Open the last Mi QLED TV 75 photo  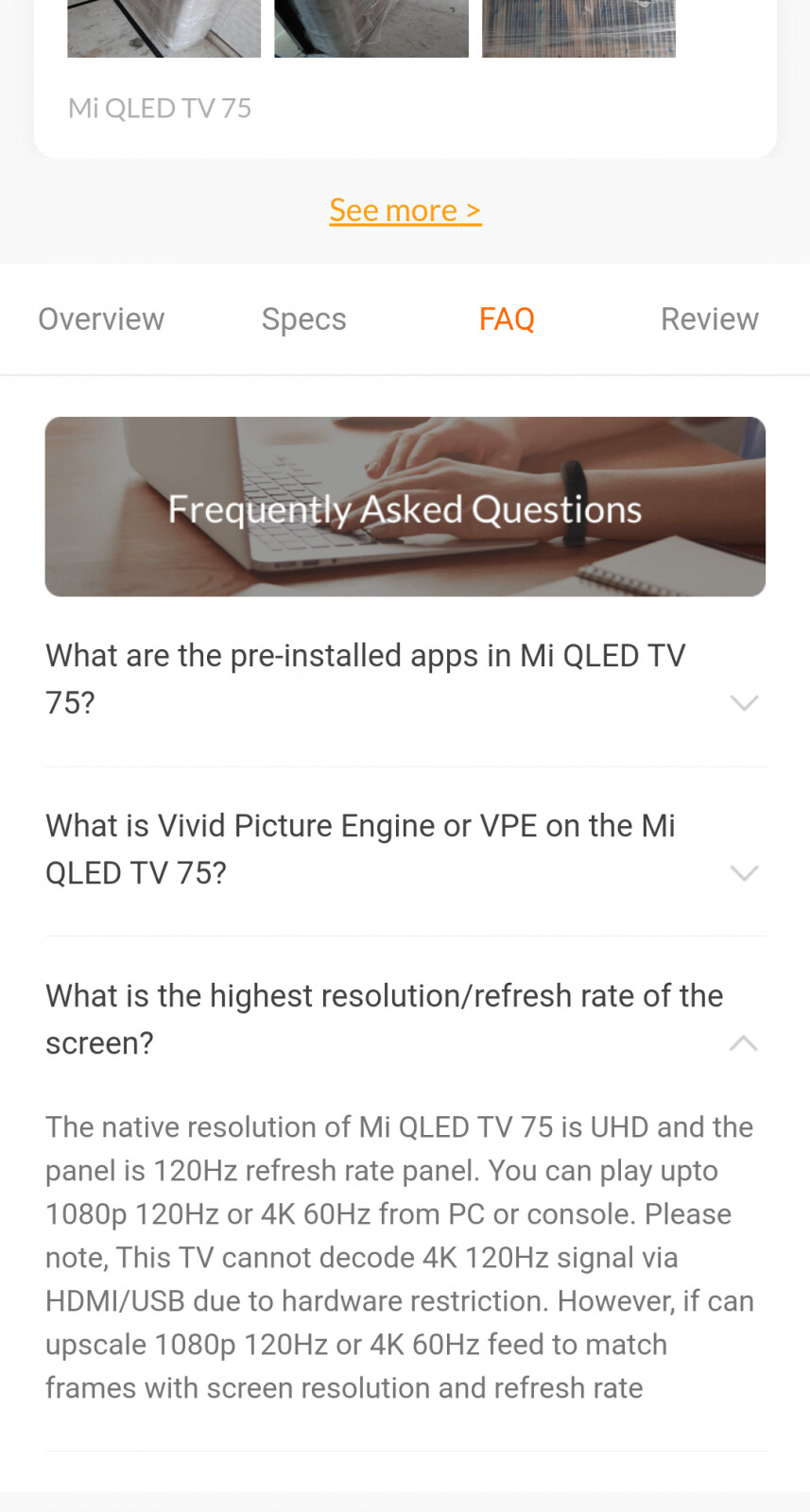[x=578, y=28]
